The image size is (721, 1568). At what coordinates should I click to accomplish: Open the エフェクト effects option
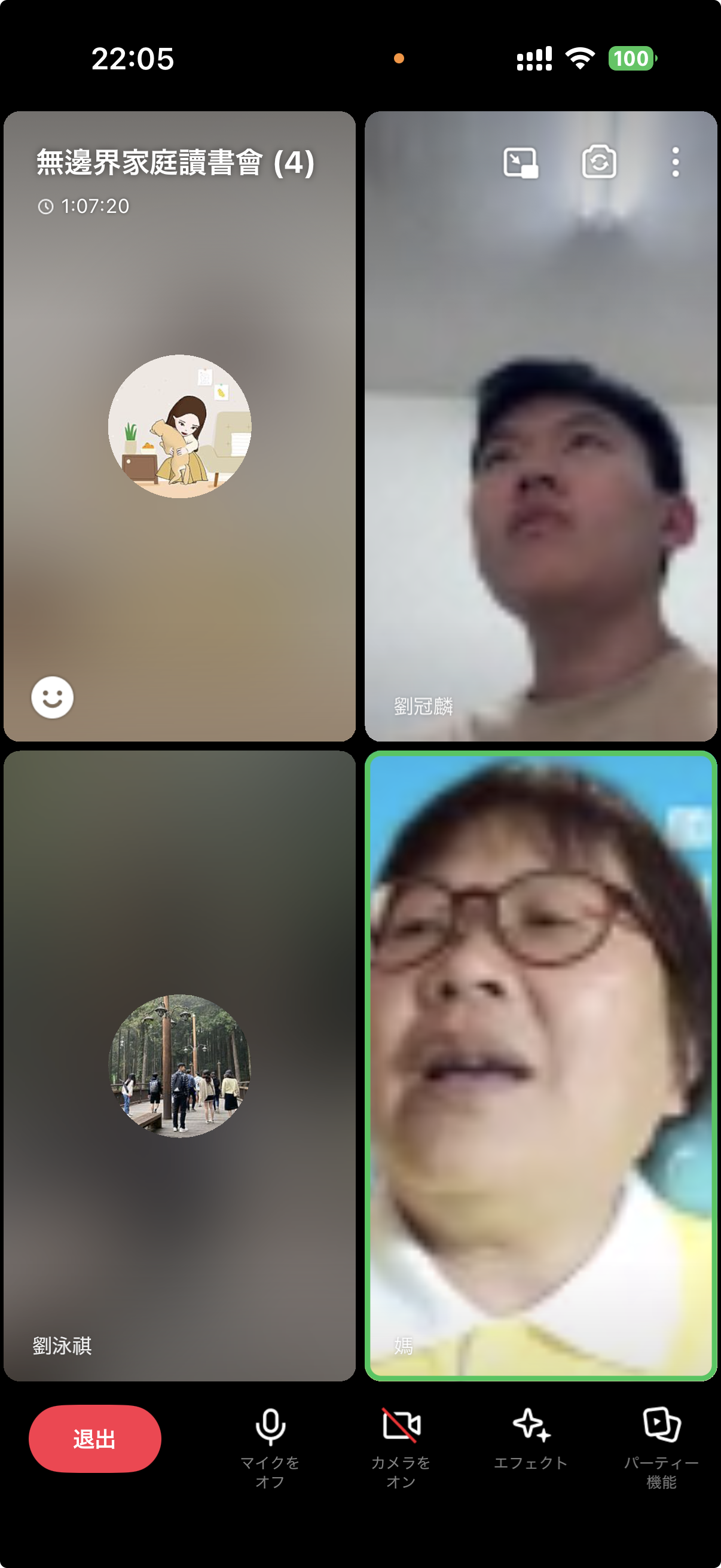click(x=530, y=1439)
